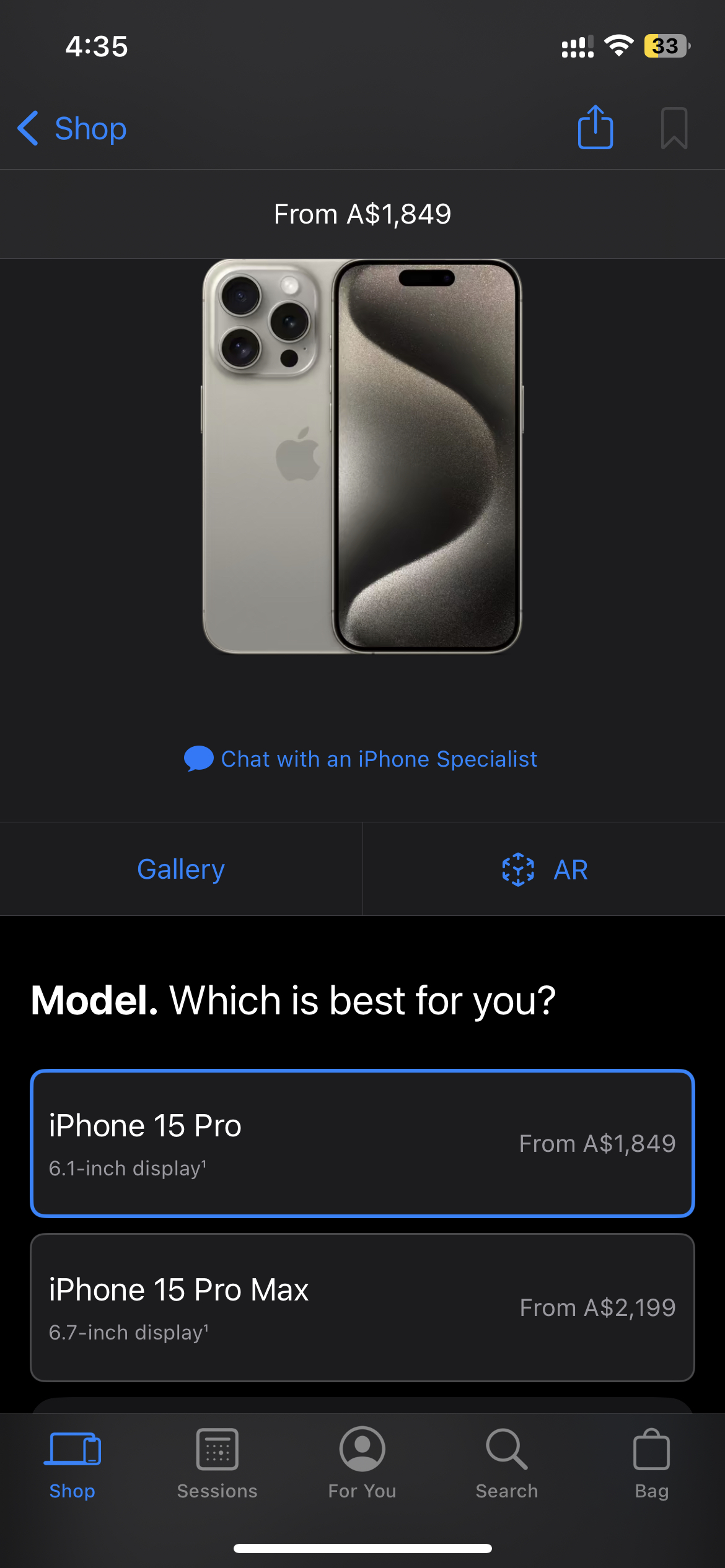The height and width of the screenshot is (1568, 725).
Task: Open the Gallery
Action: click(x=180, y=869)
